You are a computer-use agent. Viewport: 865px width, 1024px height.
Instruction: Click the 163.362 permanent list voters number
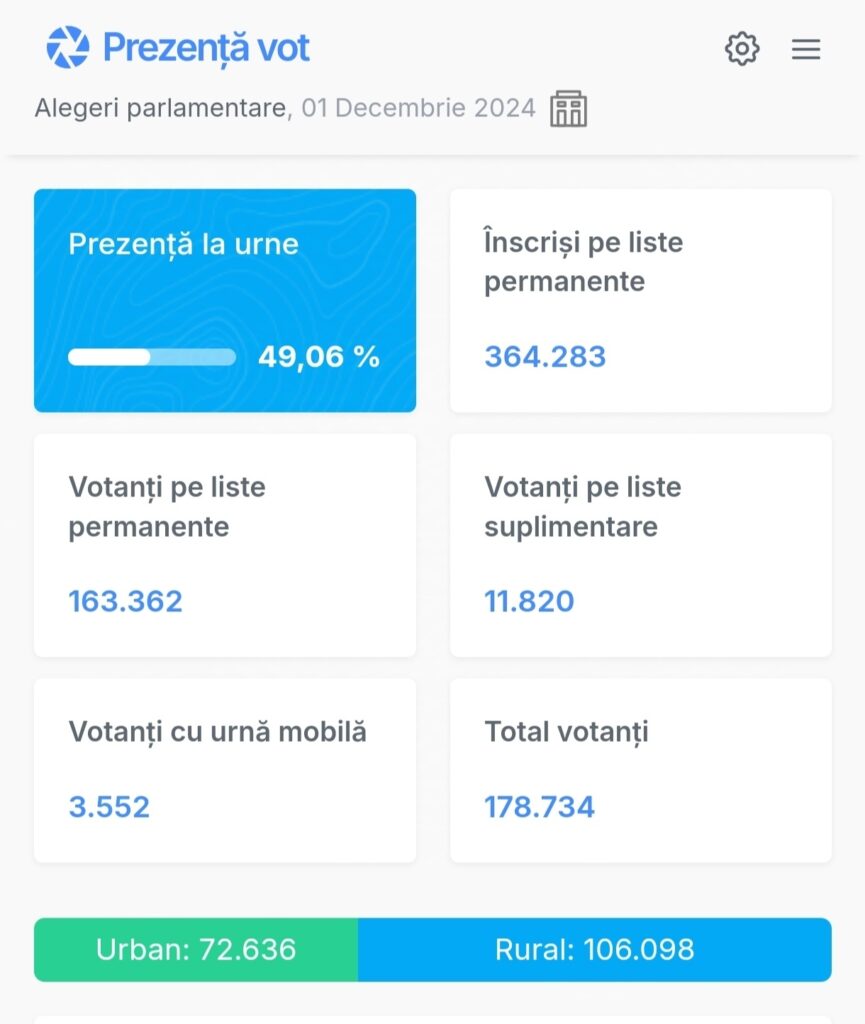[125, 601]
